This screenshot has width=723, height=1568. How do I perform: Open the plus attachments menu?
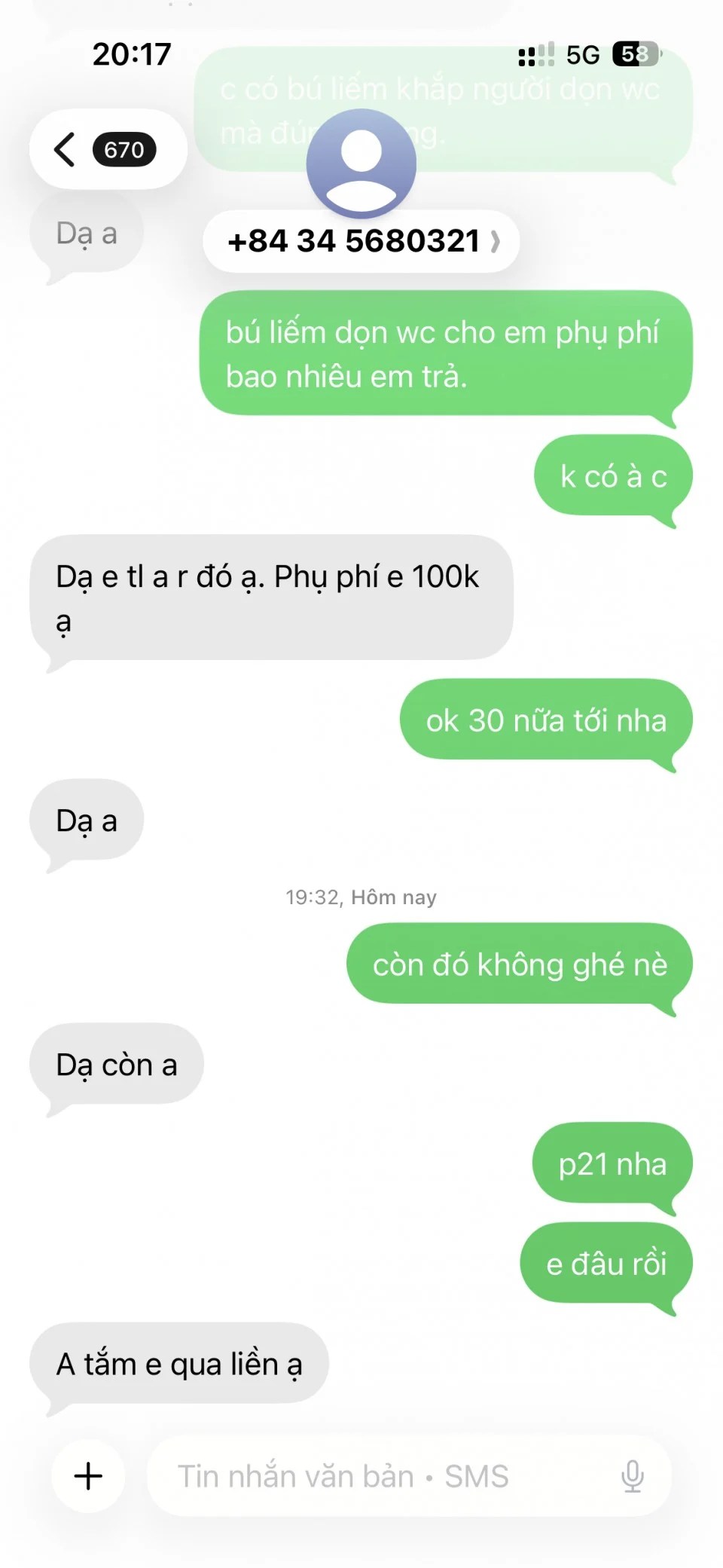[88, 1475]
